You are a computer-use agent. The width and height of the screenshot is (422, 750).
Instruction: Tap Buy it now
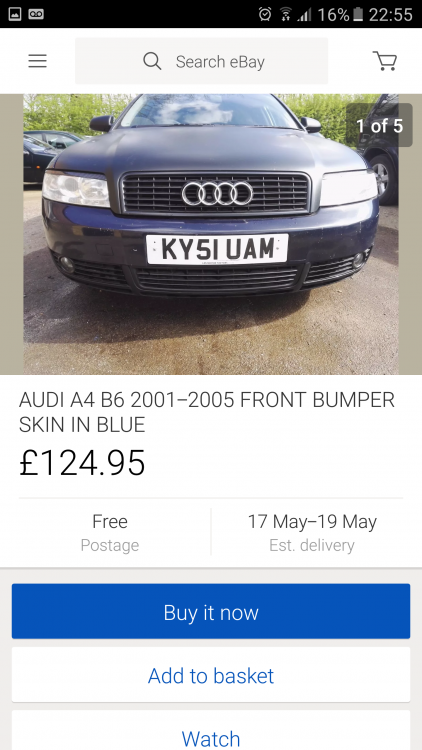coord(211,611)
